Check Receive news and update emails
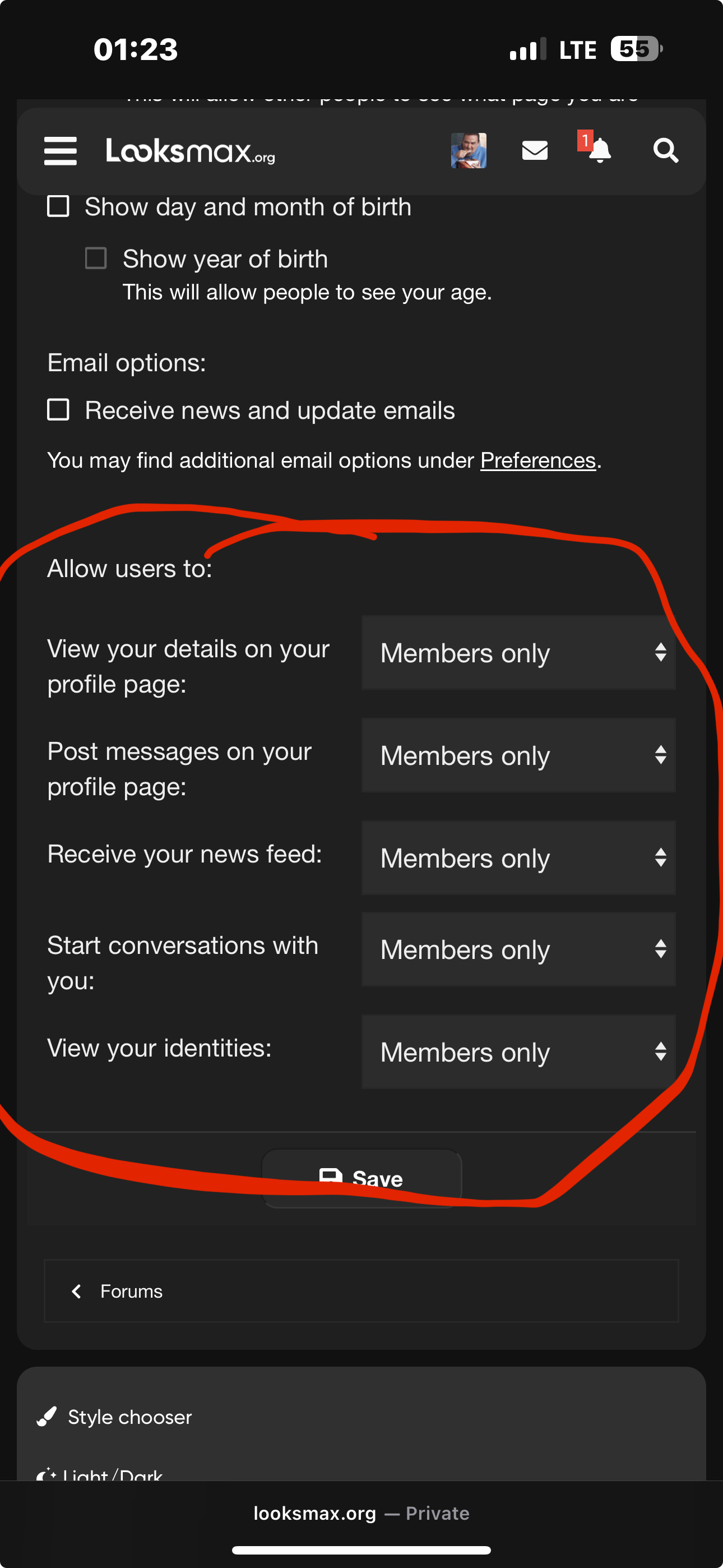The image size is (723, 1568). pos(58,409)
